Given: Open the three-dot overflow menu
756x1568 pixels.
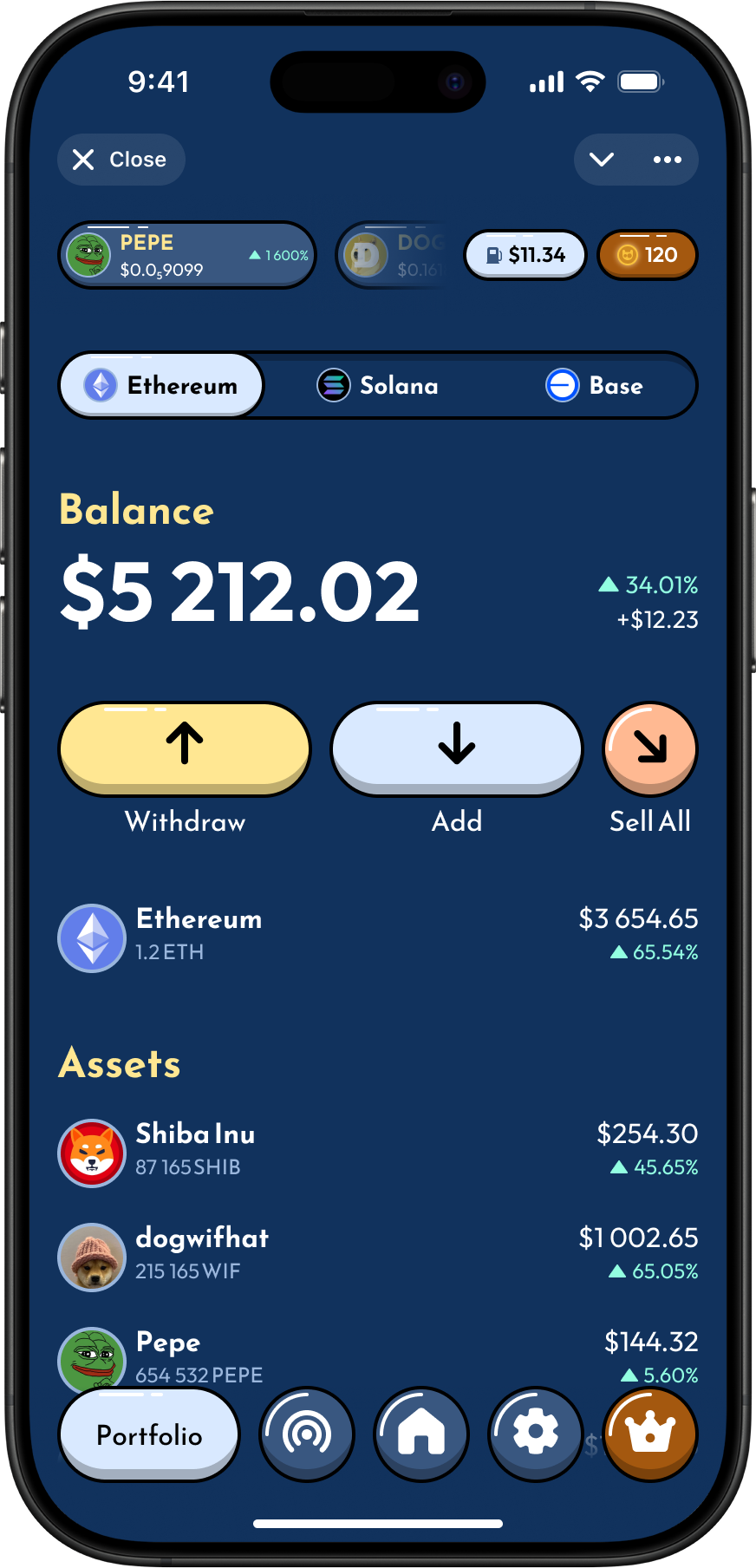Looking at the screenshot, I should click(x=667, y=160).
